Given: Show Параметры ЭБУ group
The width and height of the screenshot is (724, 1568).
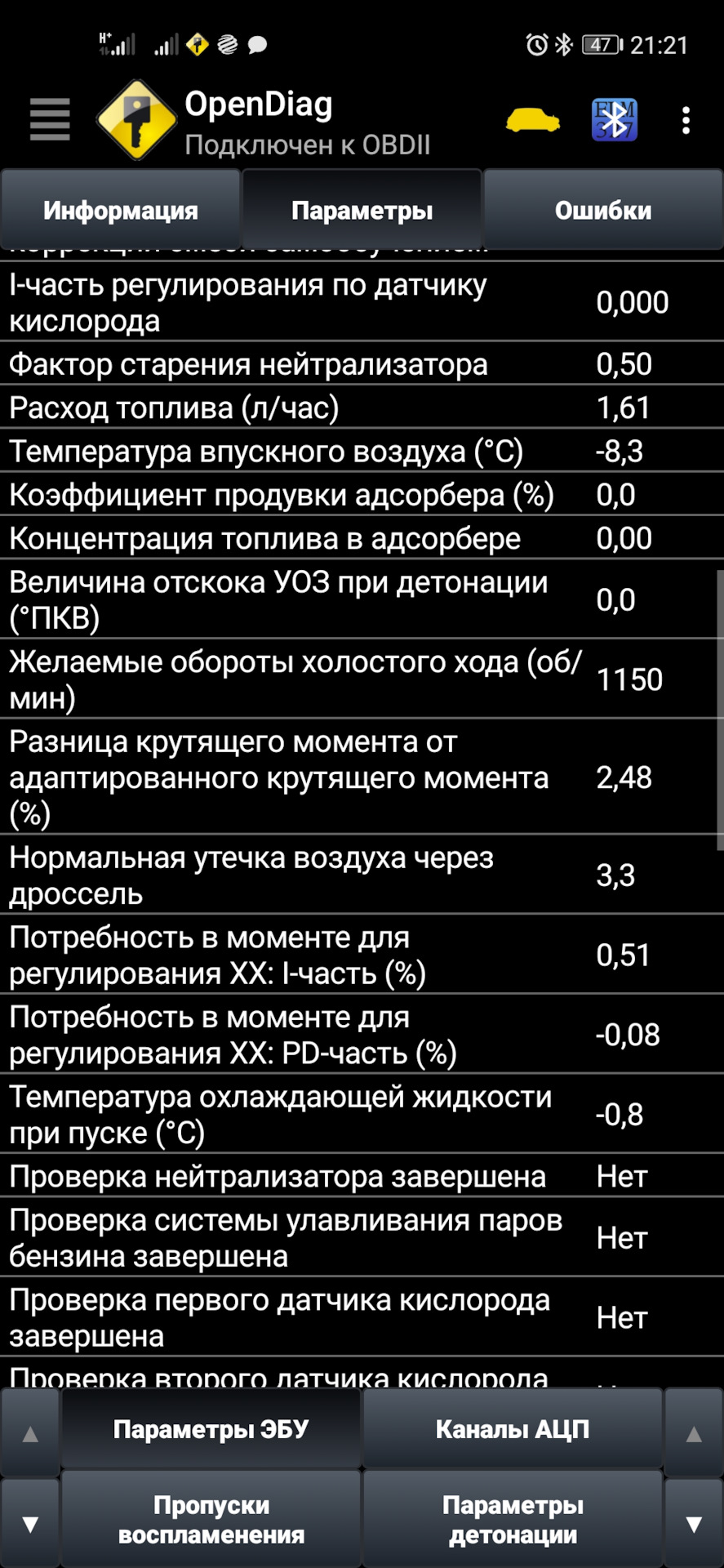Looking at the screenshot, I should pyautogui.click(x=211, y=1429).
